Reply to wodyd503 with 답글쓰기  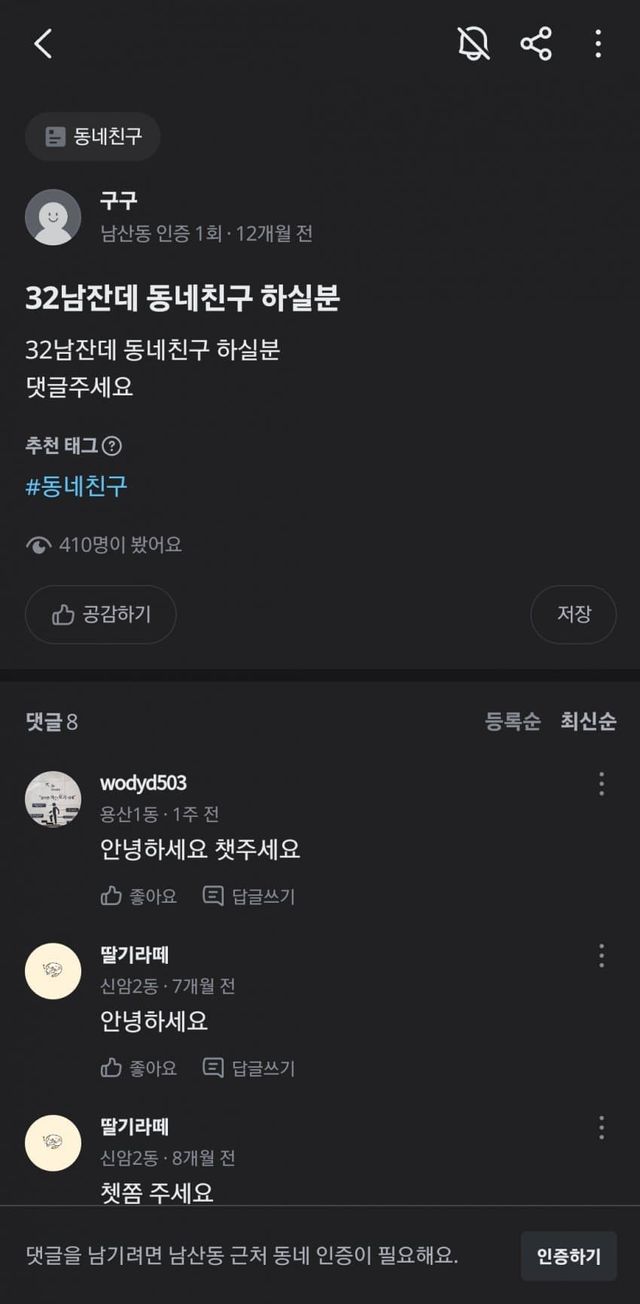click(x=249, y=896)
